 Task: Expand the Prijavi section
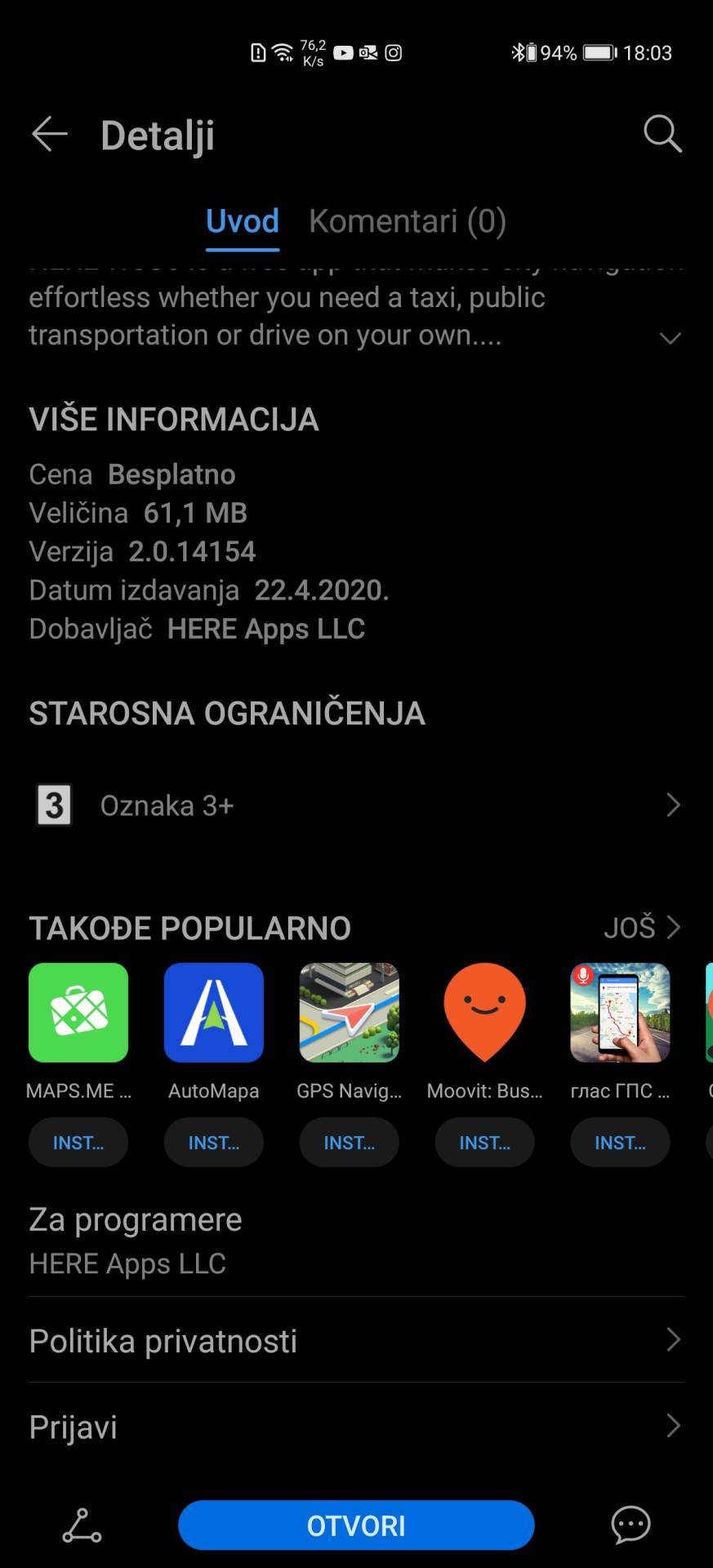[x=673, y=1426]
